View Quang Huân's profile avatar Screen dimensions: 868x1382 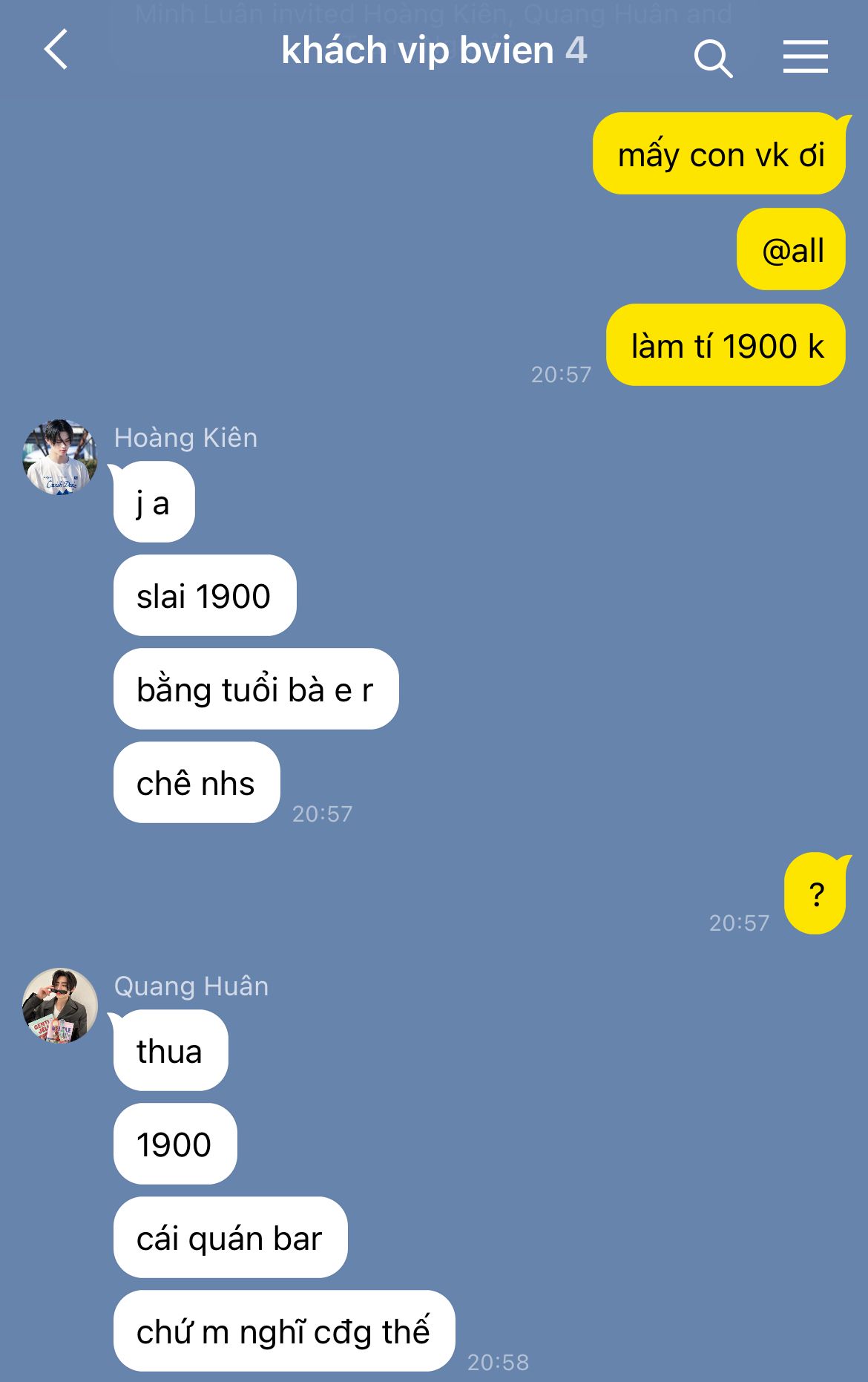pos(60,1006)
